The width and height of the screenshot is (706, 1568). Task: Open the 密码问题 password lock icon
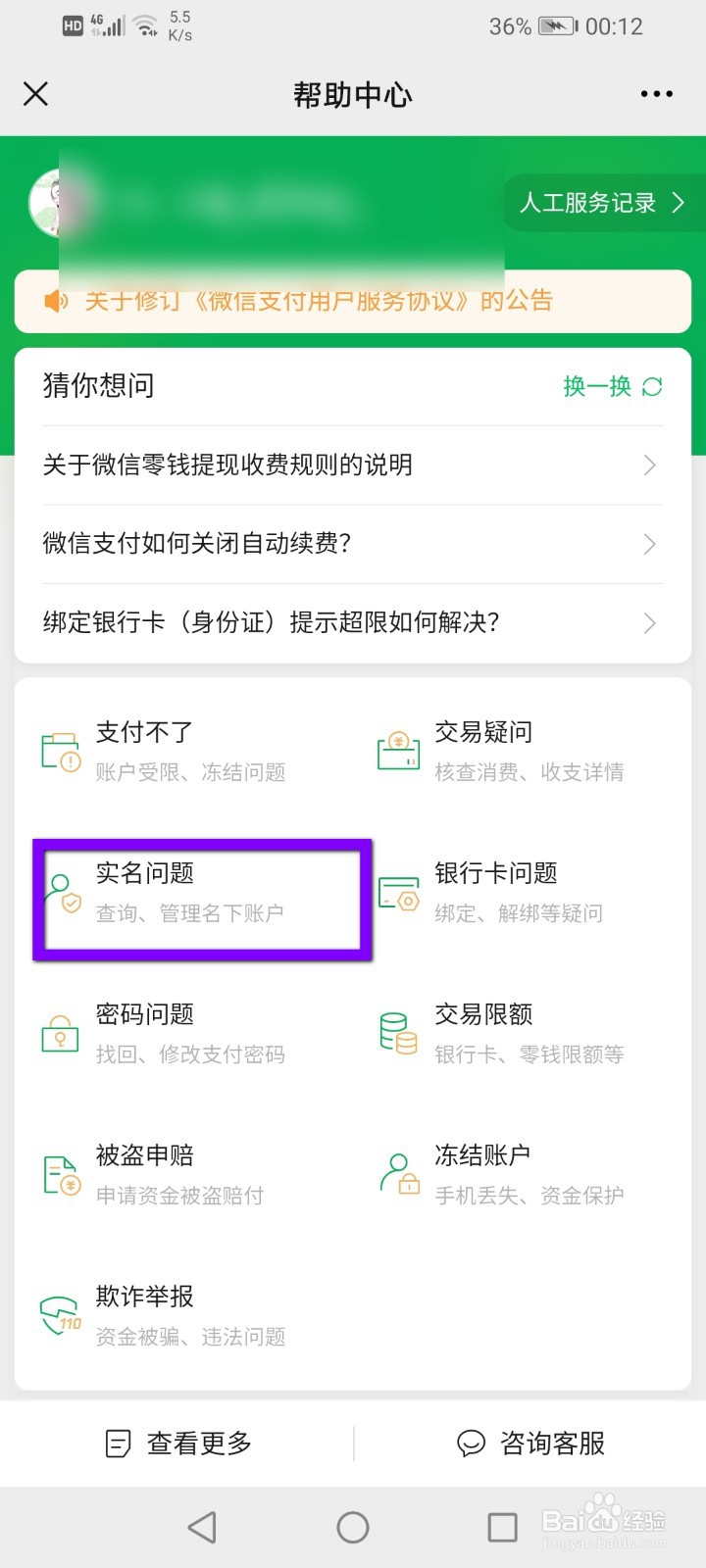click(61, 1030)
